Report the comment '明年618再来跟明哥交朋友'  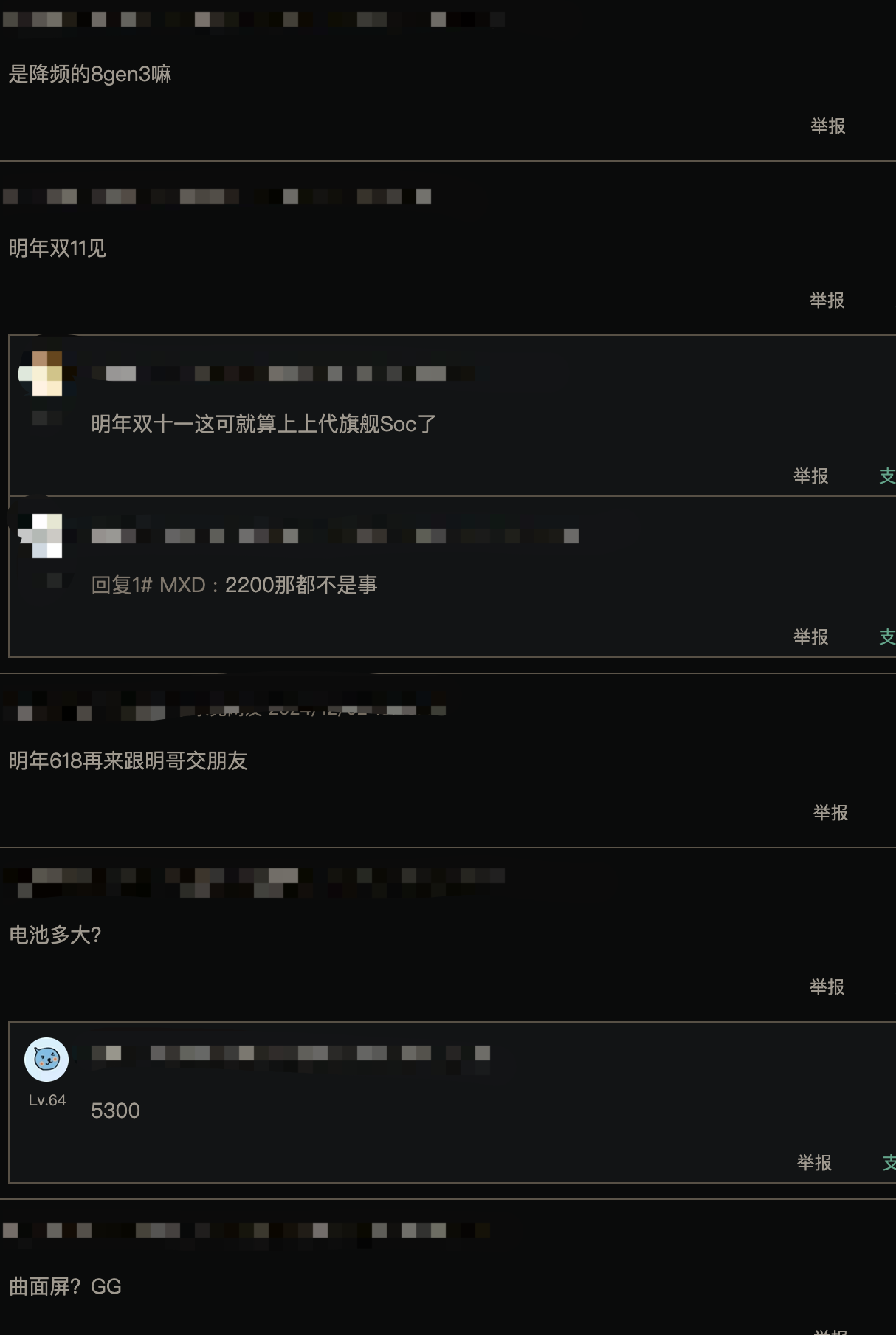click(x=830, y=813)
